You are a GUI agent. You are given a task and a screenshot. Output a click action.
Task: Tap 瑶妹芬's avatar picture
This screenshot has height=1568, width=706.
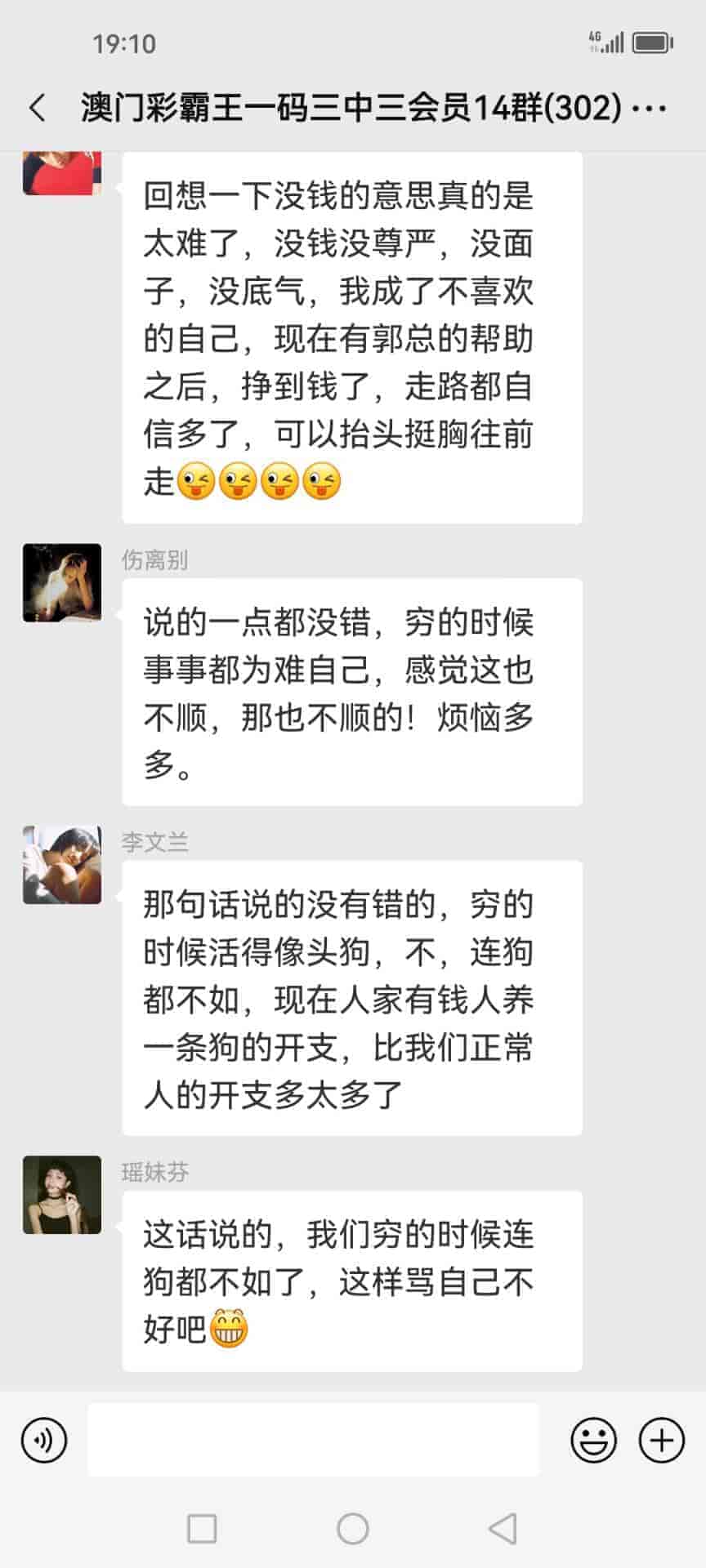(x=62, y=1195)
